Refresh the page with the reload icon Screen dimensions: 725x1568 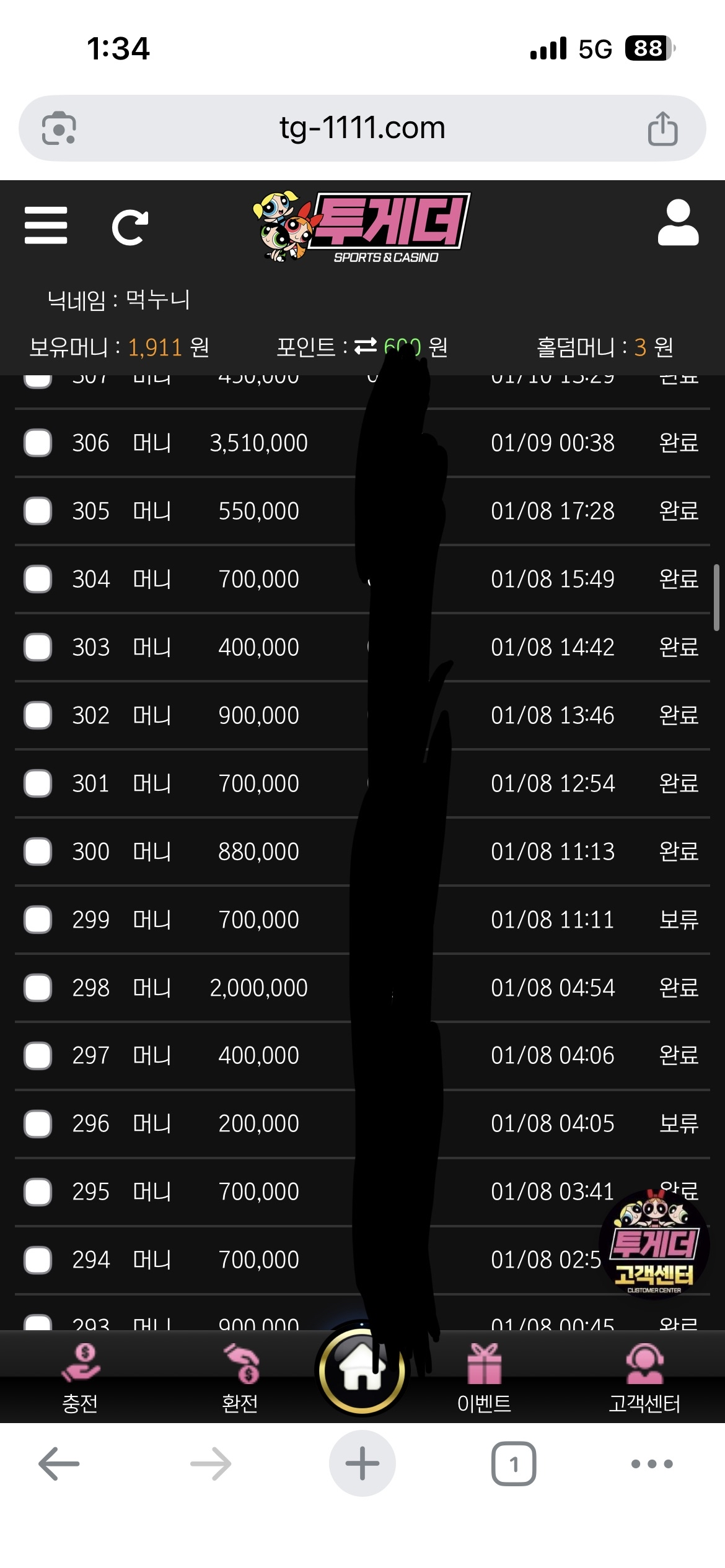click(x=130, y=227)
